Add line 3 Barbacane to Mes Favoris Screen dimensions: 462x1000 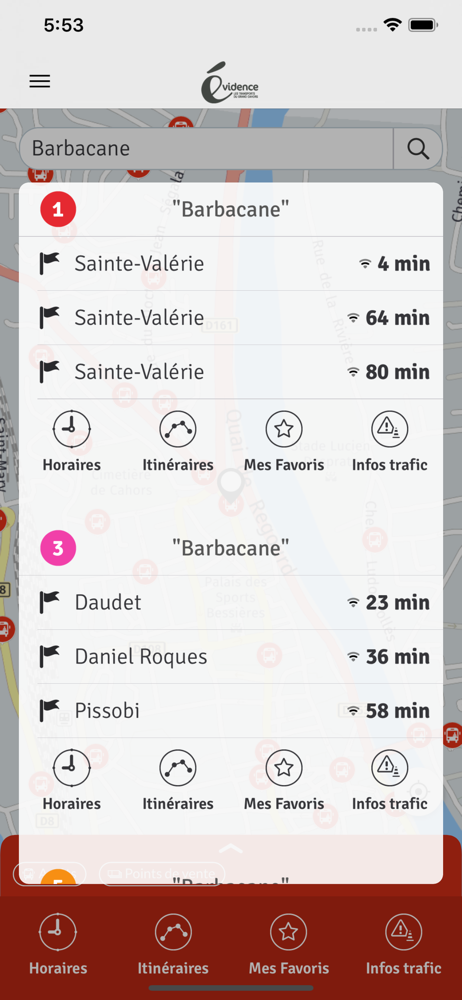284,780
